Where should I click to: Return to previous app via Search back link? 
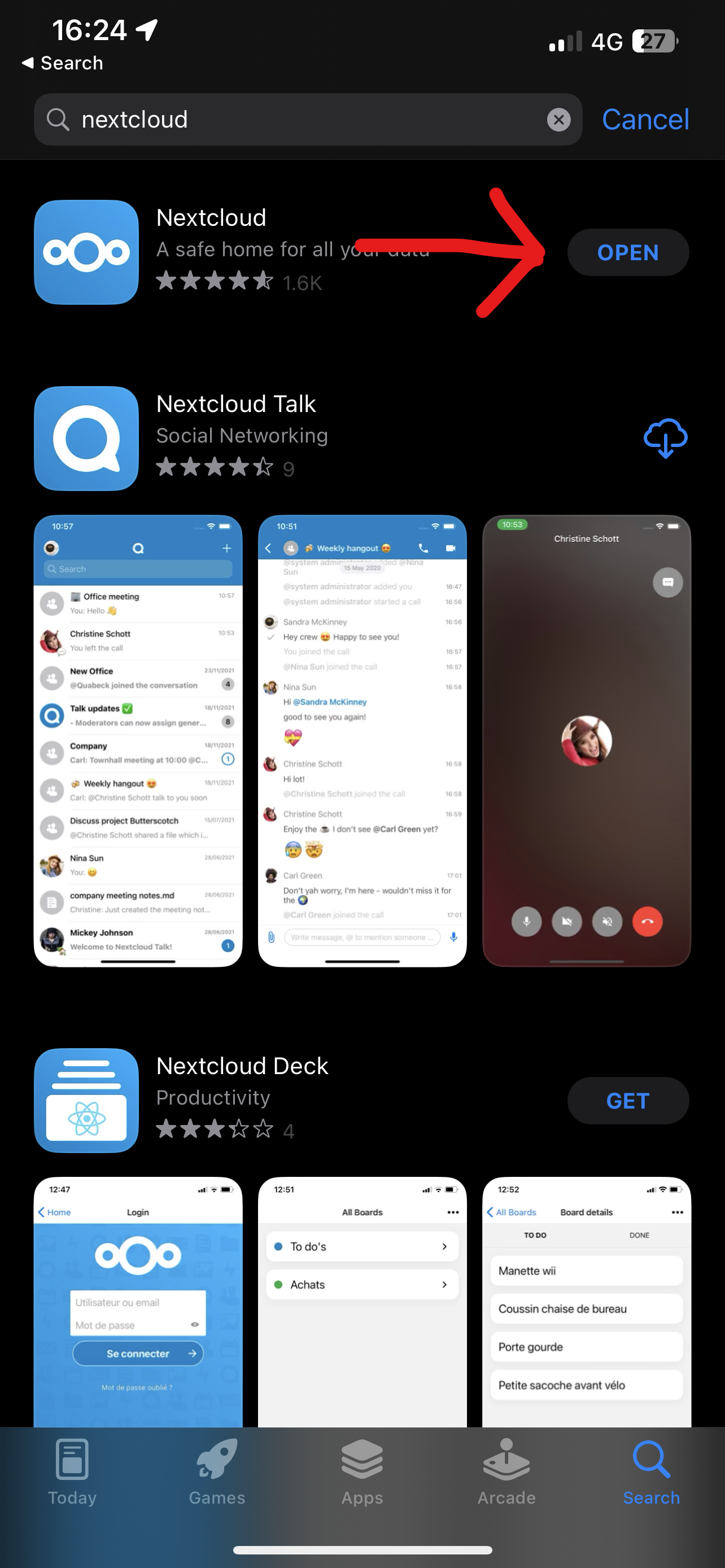pos(62,63)
